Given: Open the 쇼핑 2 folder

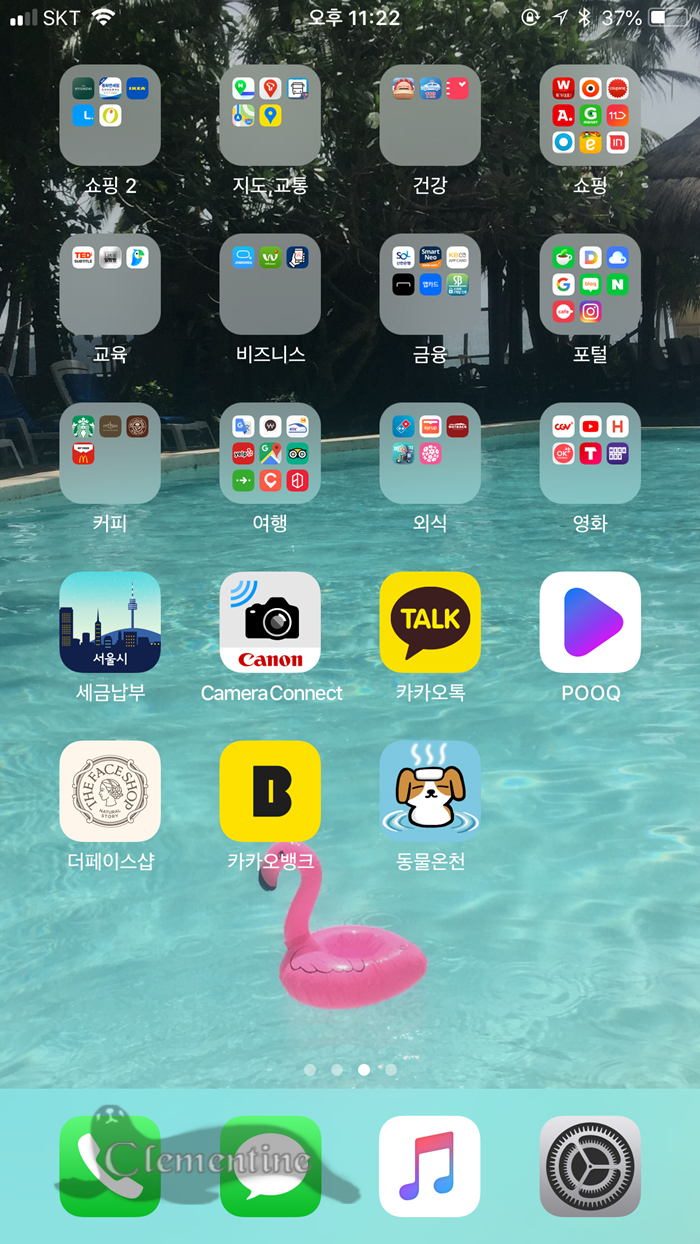Looking at the screenshot, I should [x=110, y=115].
